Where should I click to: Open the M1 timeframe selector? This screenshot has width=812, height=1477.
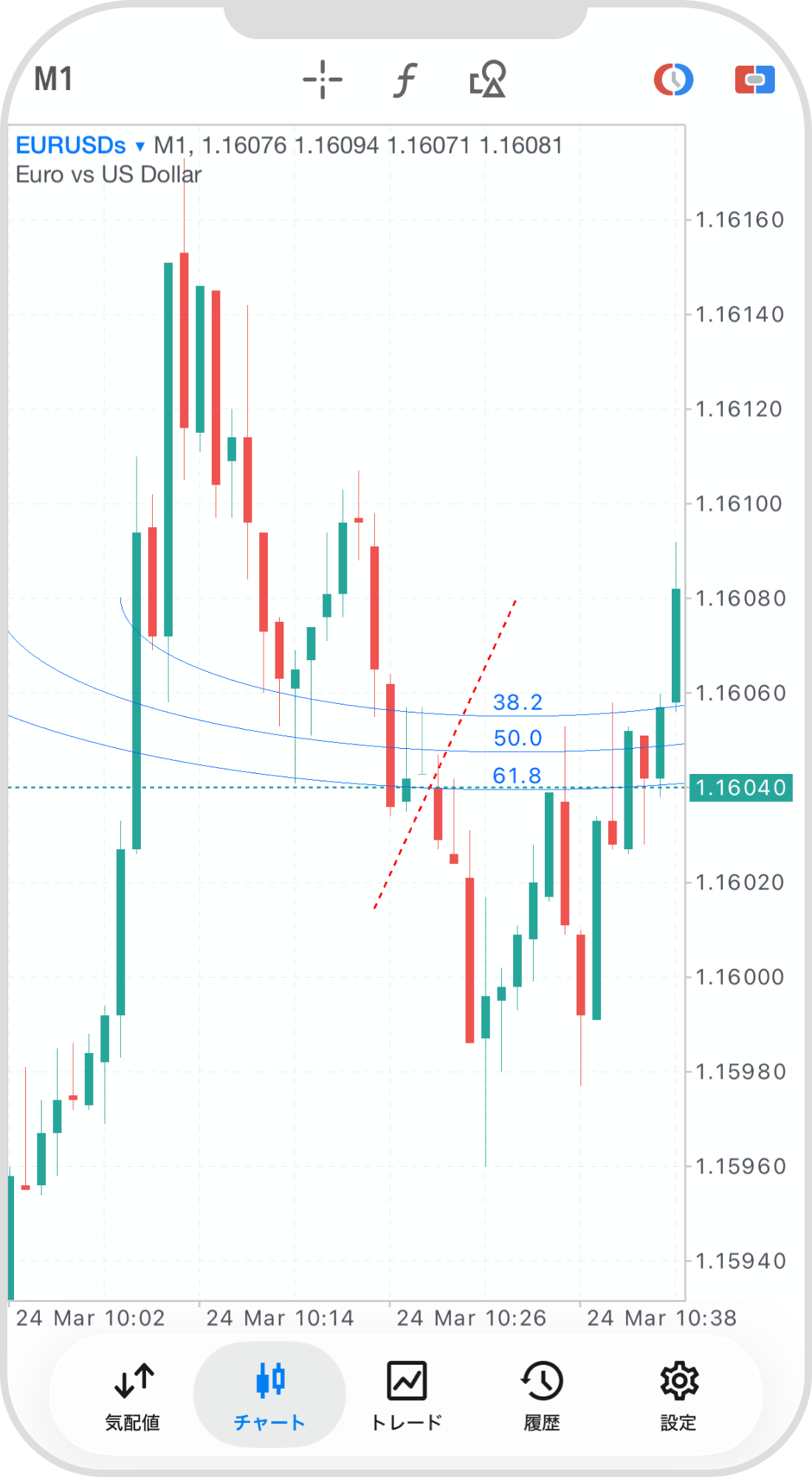[53, 80]
